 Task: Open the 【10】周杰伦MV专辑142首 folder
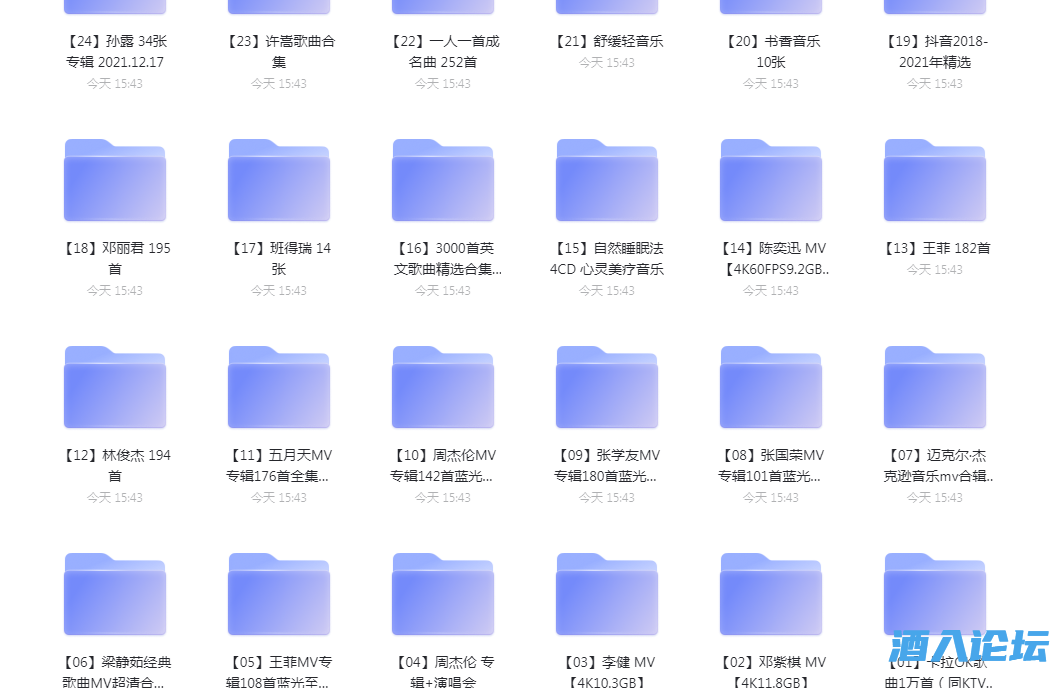point(443,387)
